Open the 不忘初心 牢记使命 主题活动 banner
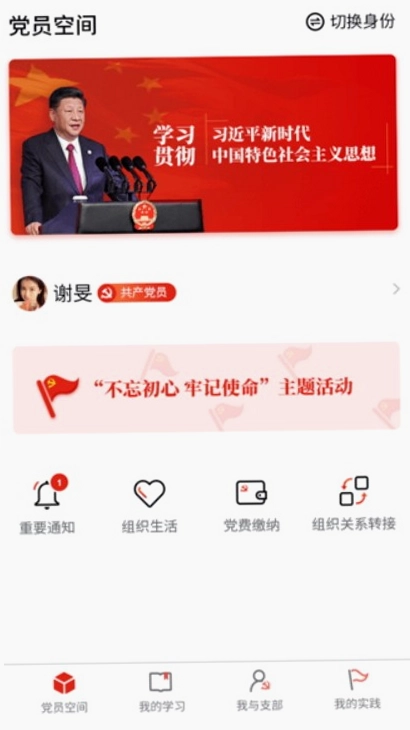The width and height of the screenshot is (410, 730). (206, 388)
